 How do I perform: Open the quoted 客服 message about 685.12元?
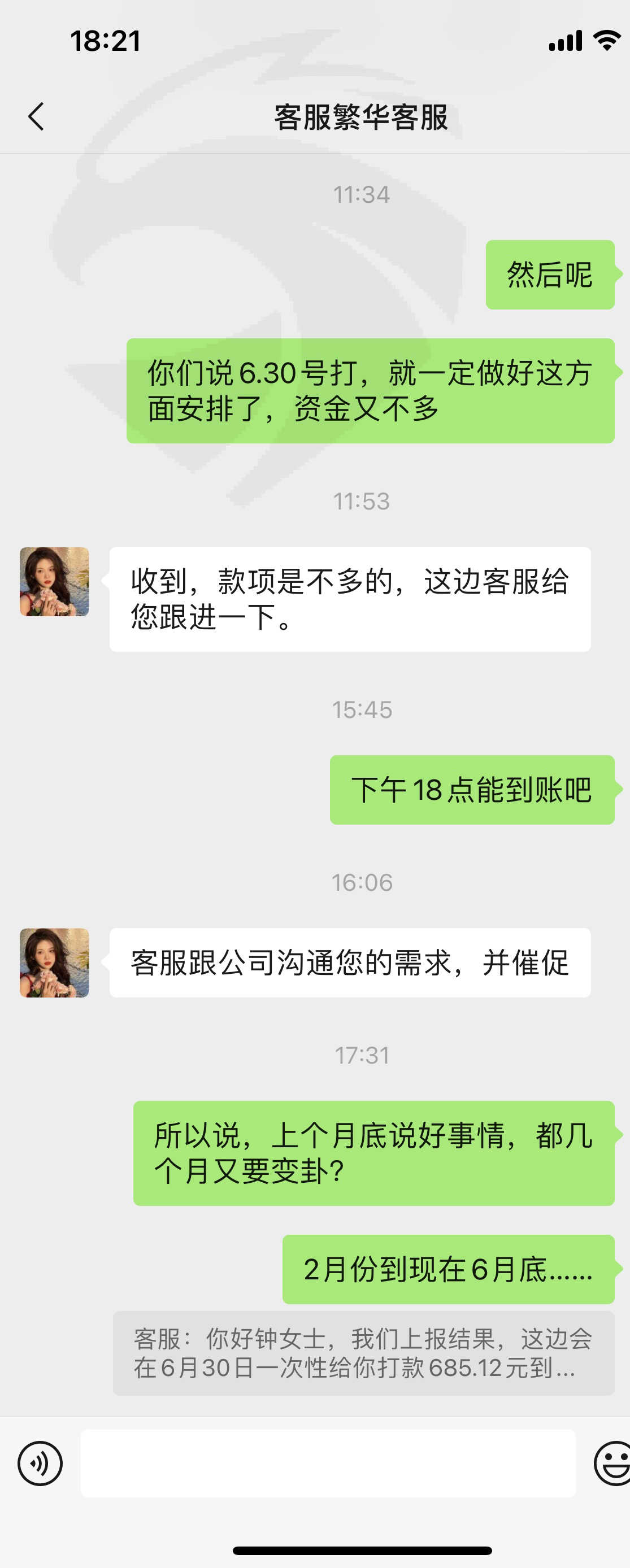coord(363,1353)
